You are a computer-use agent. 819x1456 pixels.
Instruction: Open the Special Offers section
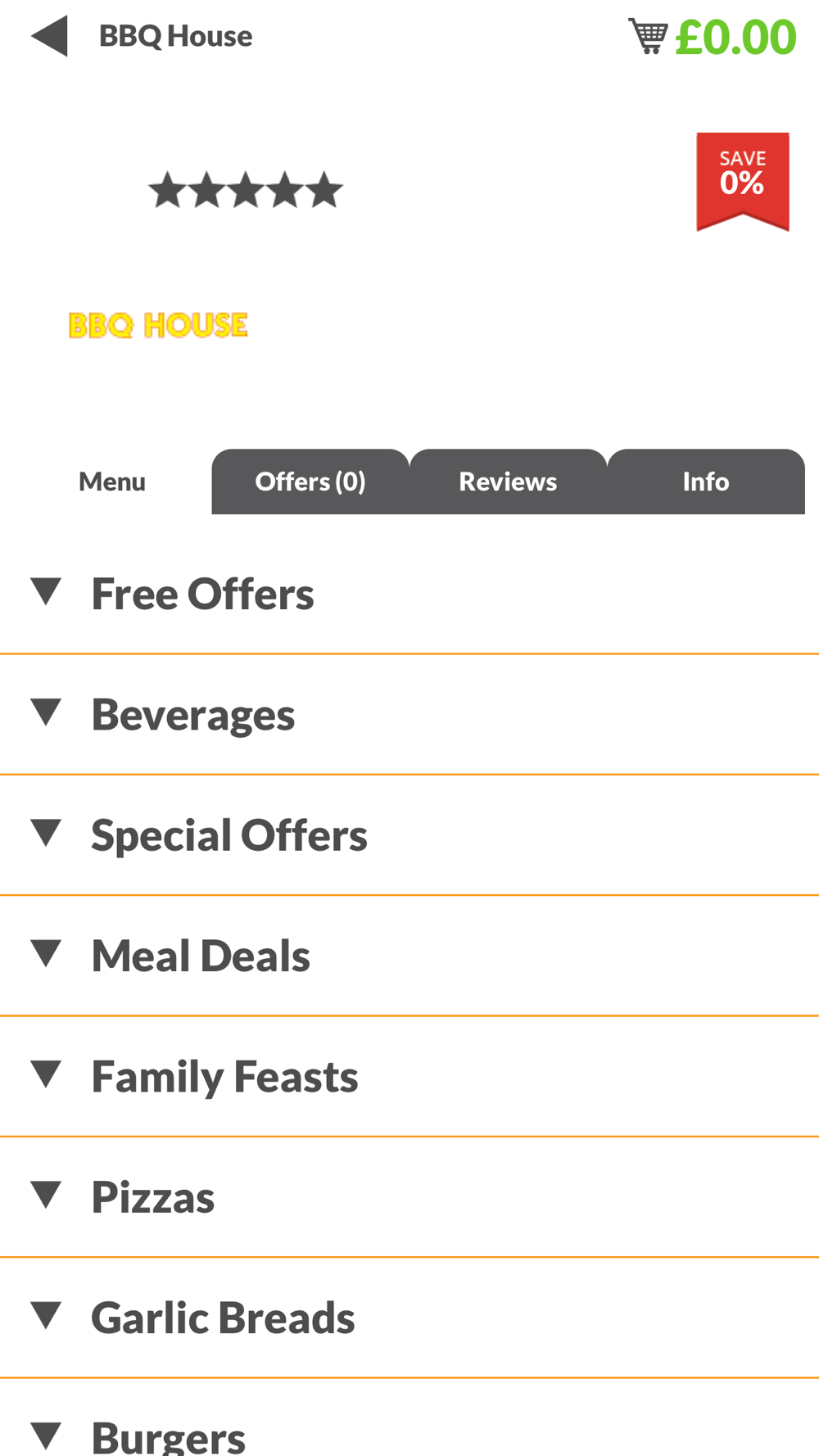409,834
